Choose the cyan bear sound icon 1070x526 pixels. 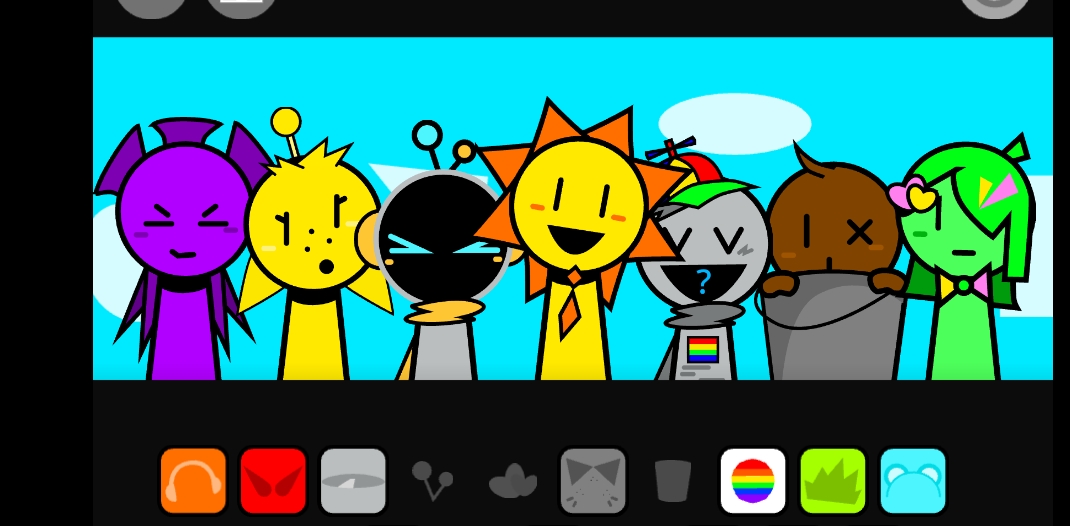click(913, 480)
